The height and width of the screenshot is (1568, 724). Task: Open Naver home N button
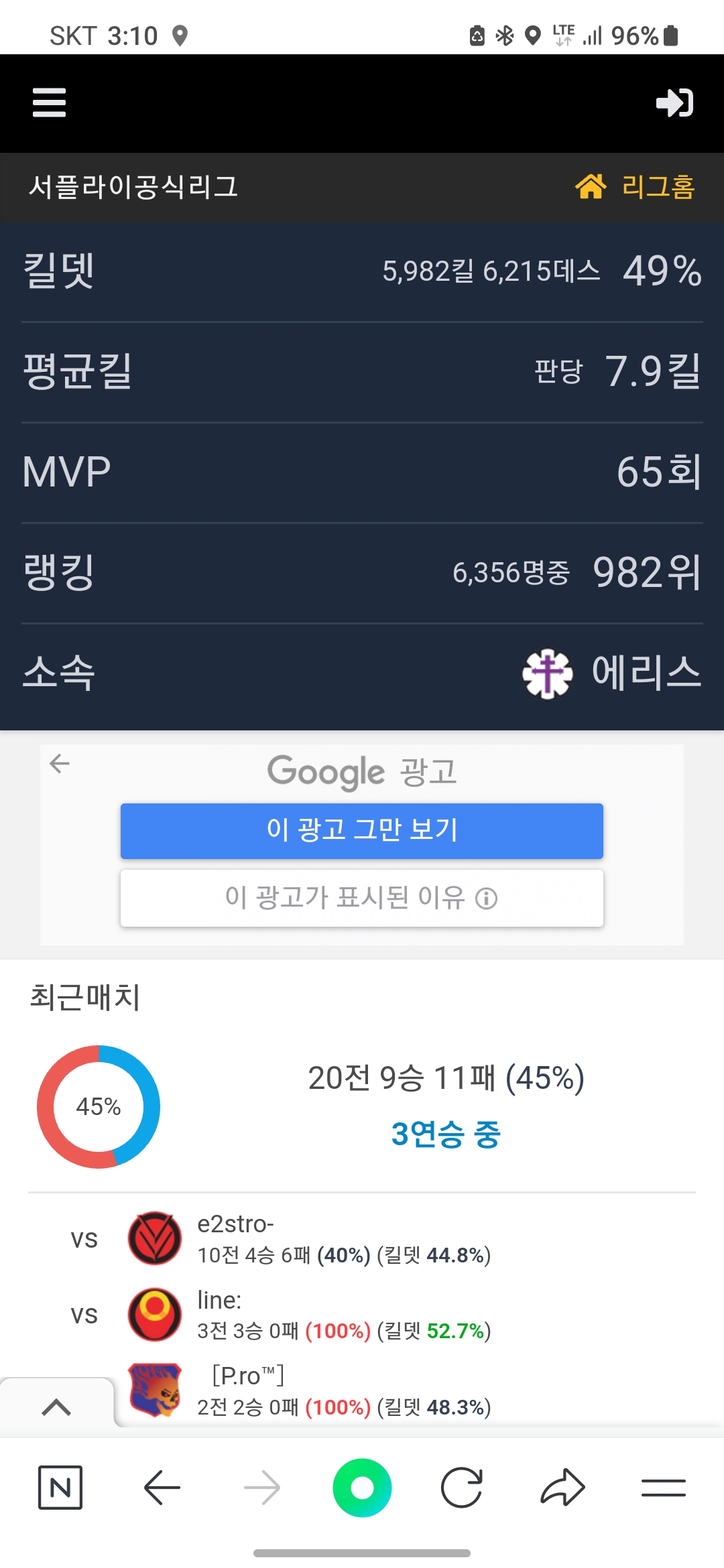(60, 1488)
